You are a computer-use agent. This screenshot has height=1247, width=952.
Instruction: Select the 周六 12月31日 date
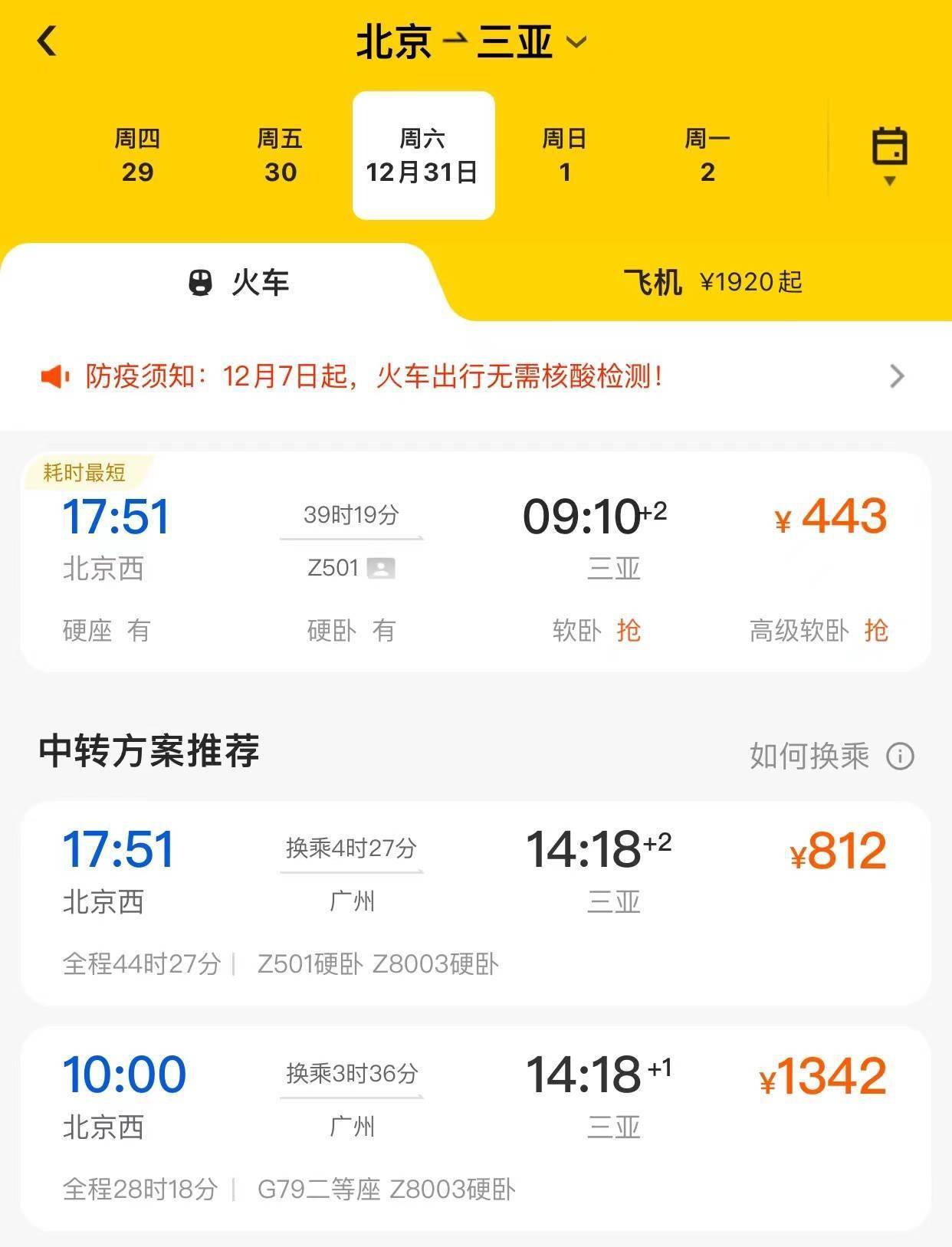coord(423,156)
